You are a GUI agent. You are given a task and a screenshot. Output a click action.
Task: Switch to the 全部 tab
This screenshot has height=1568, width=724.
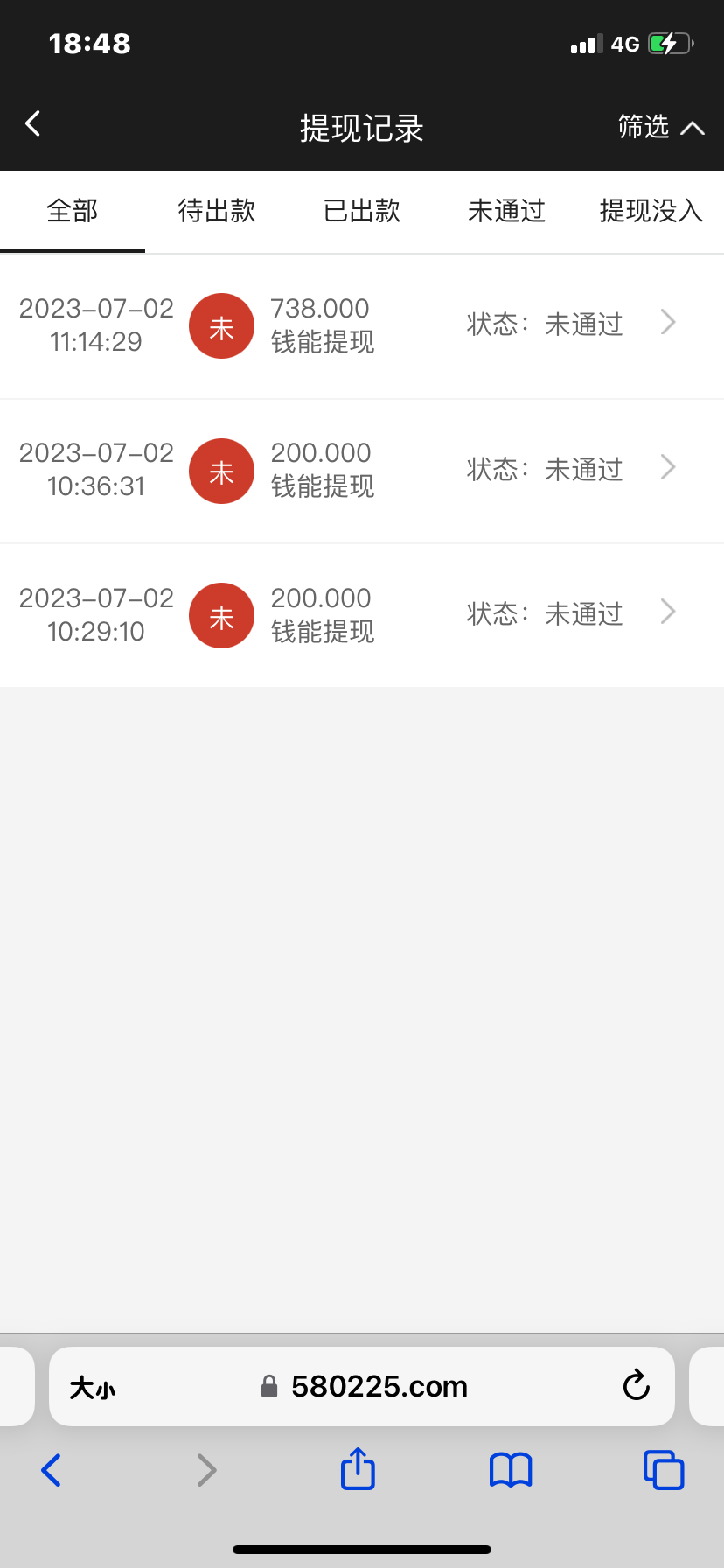pyautogui.click(x=73, y=211)
